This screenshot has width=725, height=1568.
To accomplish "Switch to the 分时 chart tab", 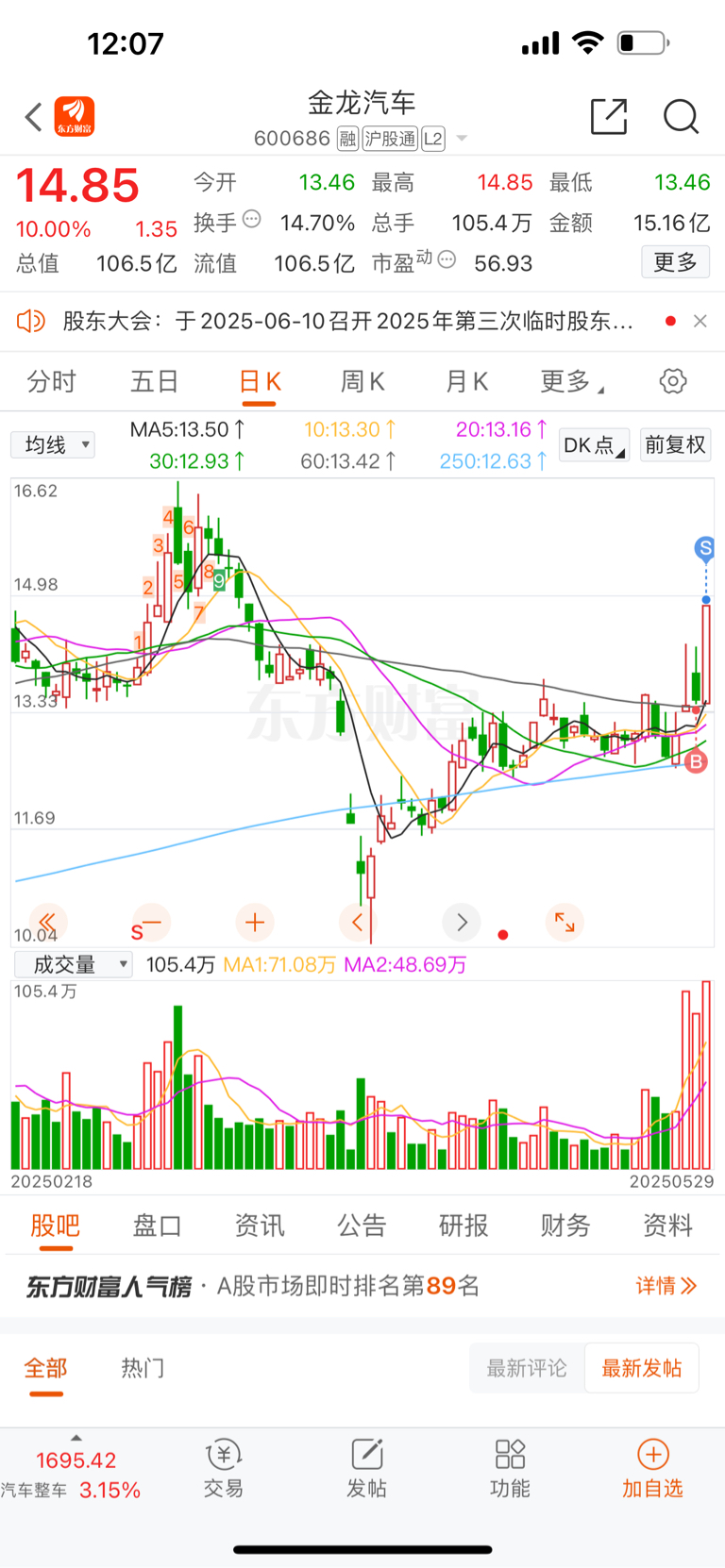I will coord(51,381).
